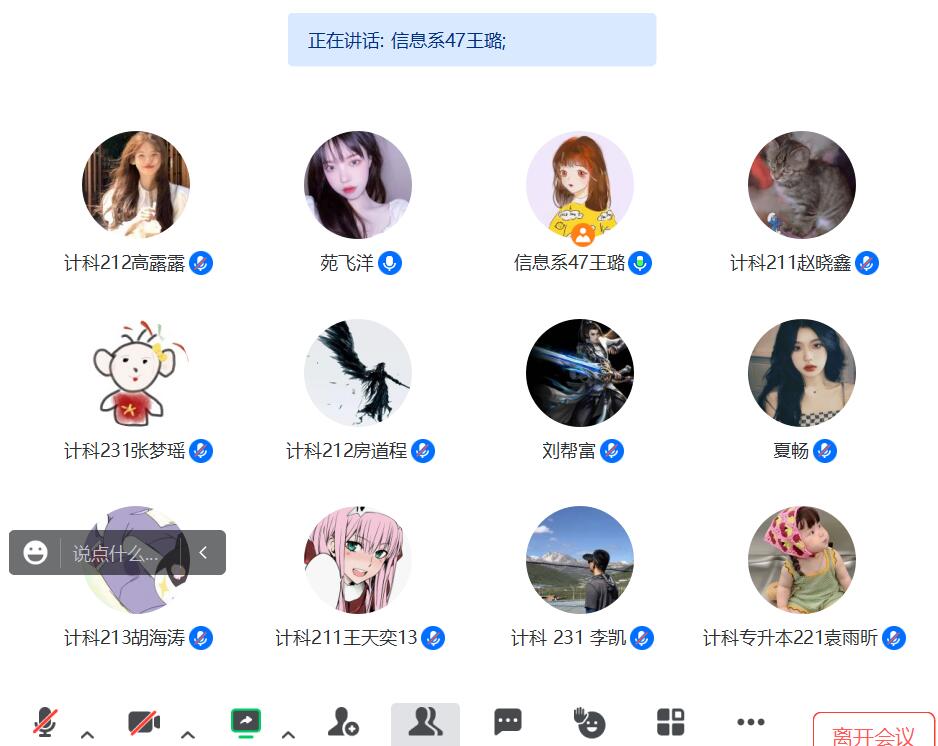Screen dimensions: 938x746
Task: Expand microphone options arrow
Action: coord(87,735)
